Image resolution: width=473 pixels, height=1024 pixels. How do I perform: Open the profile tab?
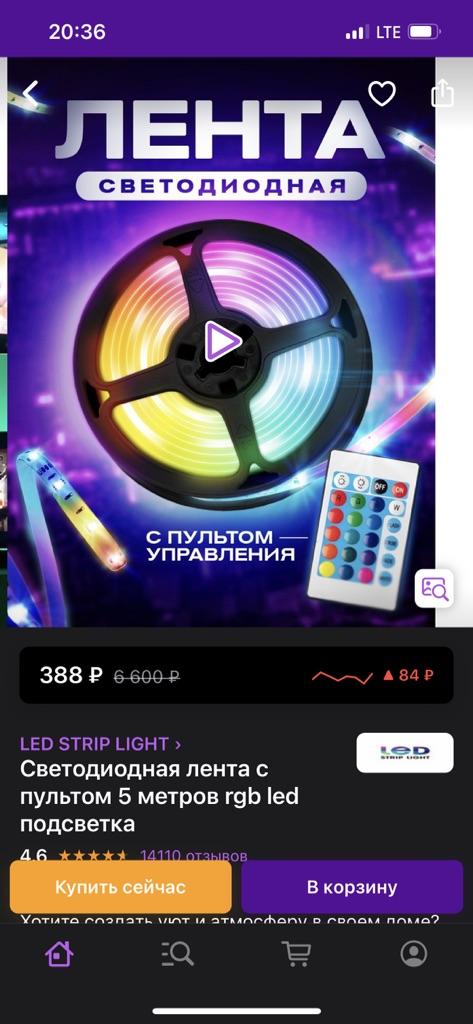414,954
